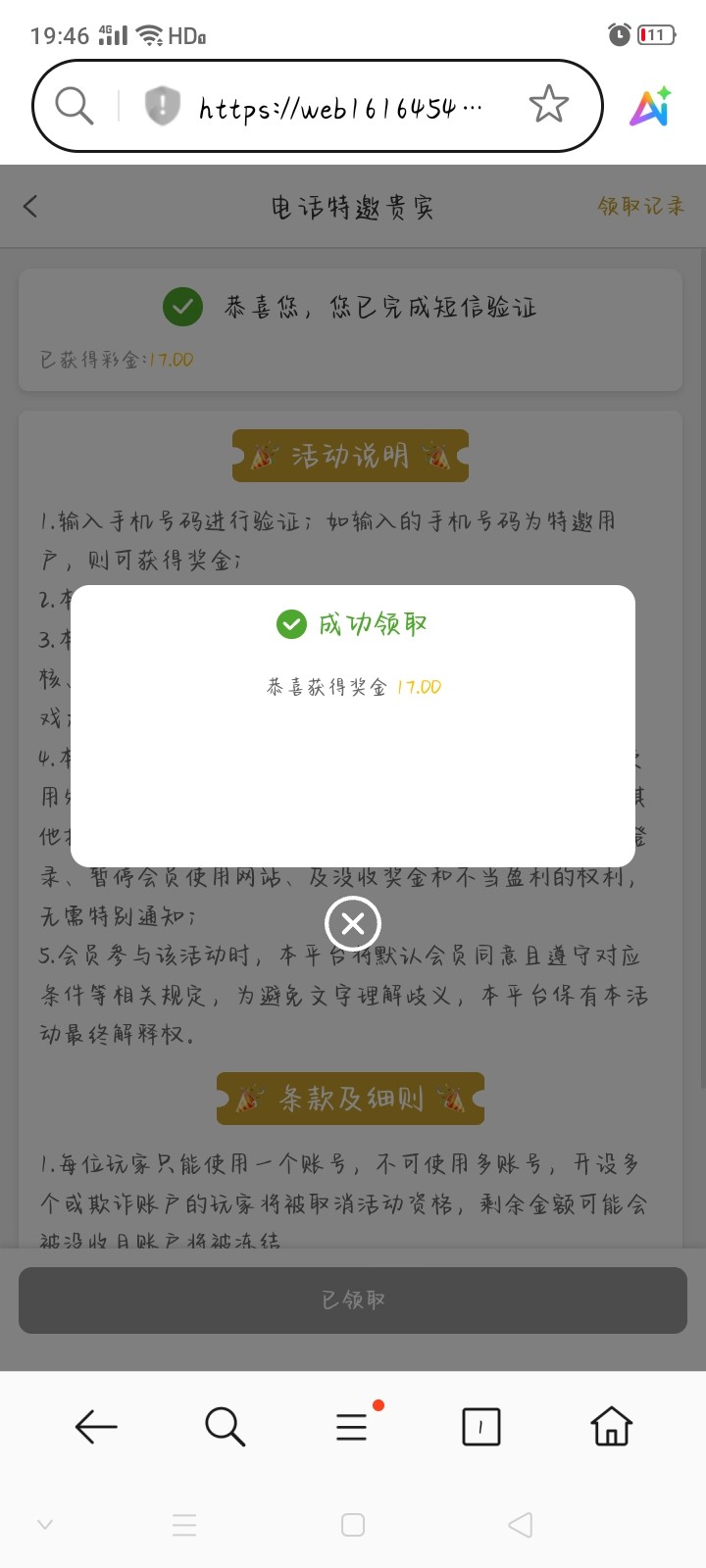Open the AI assistant icon
This screenshot has width=706, height=1568.
(x=650, y=107)
